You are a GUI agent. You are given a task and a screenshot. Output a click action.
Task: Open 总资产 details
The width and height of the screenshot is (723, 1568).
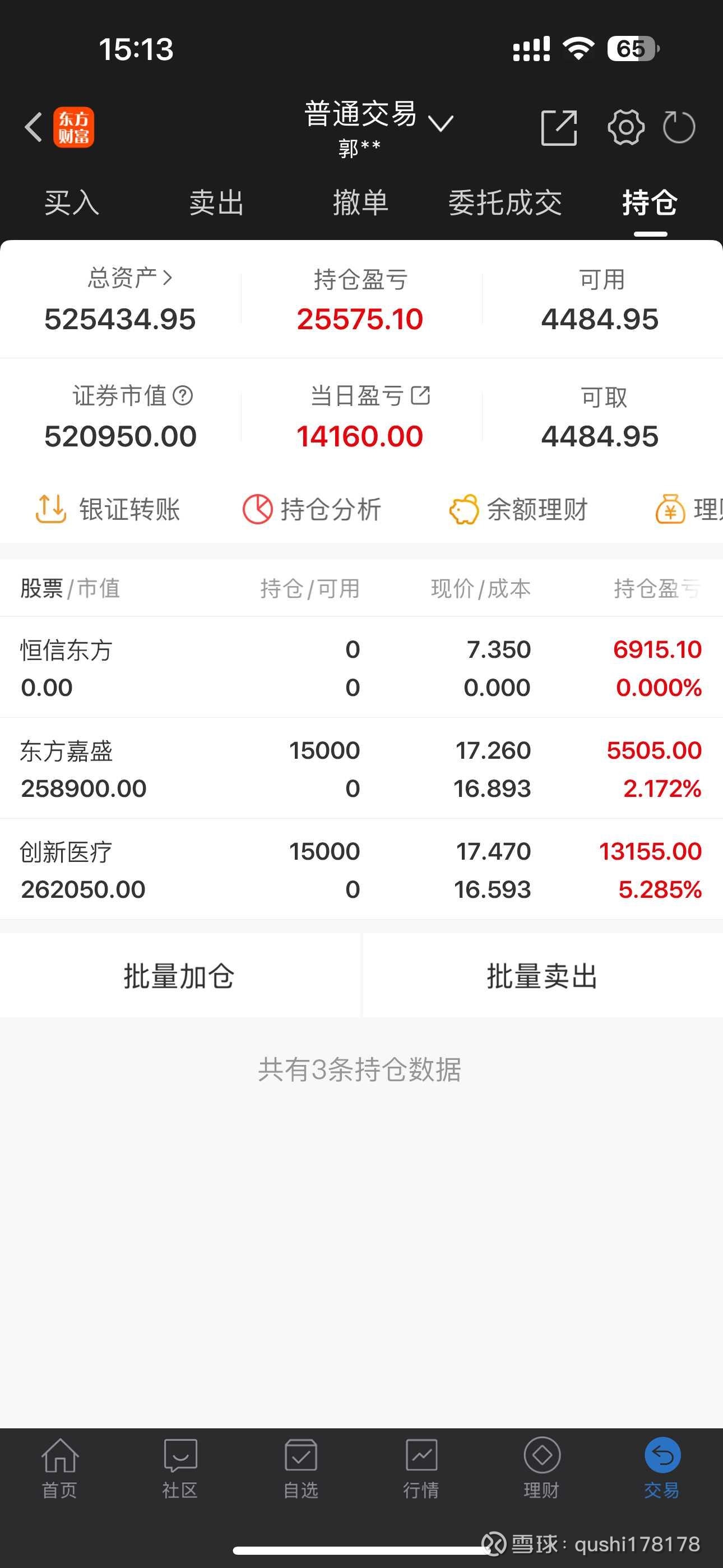coord(129,278)
